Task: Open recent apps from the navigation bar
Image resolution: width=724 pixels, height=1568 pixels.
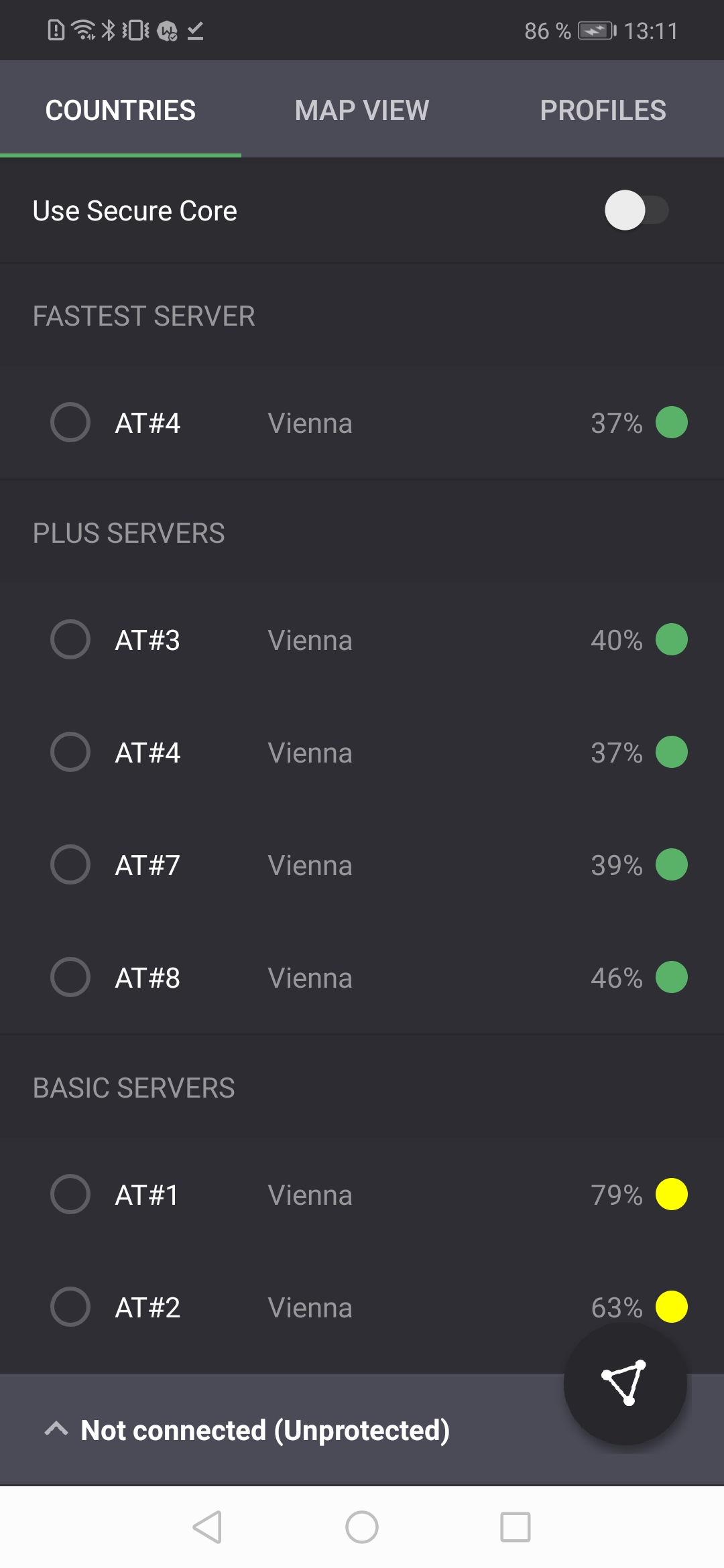Action: point(516,1527)
